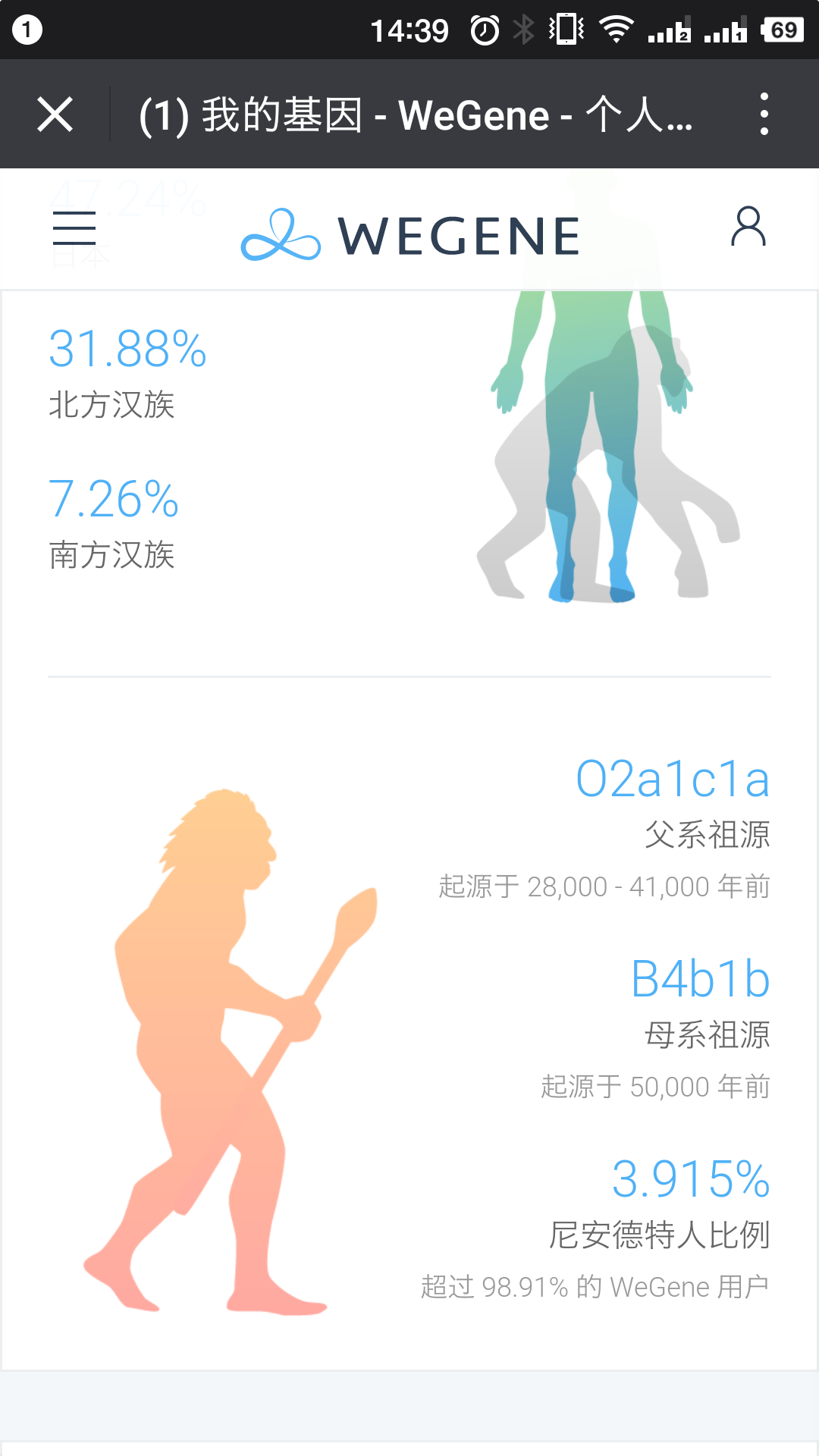This screenshot has height=1456, width=819.
Task: Open the browser overflow menu
Action: tap(764, 115)
